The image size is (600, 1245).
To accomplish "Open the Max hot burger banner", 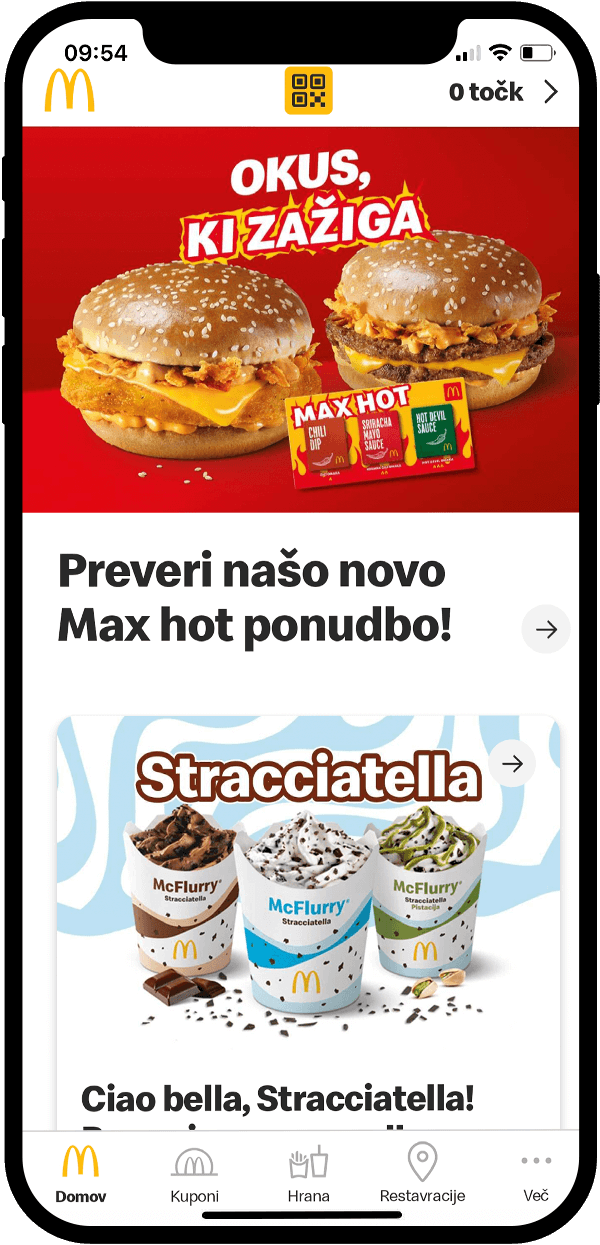I will [x=300, y=320].
